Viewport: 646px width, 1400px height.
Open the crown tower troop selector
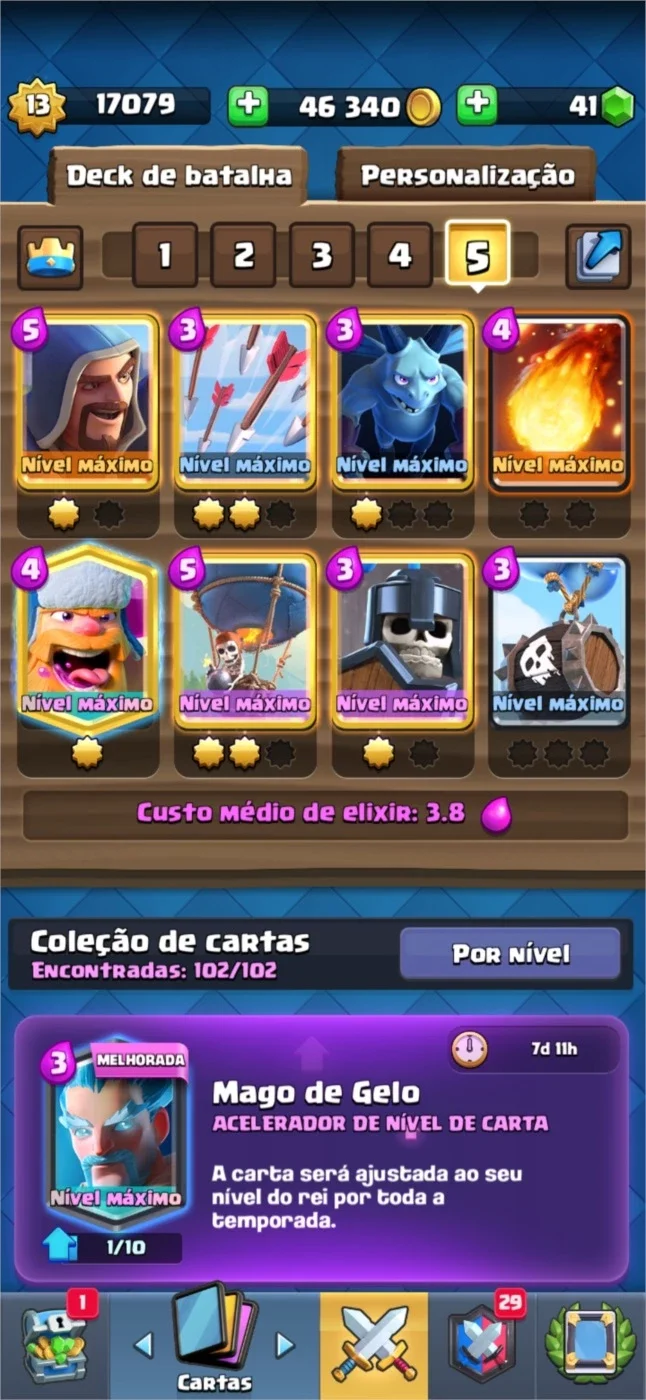tap(50, 256)
